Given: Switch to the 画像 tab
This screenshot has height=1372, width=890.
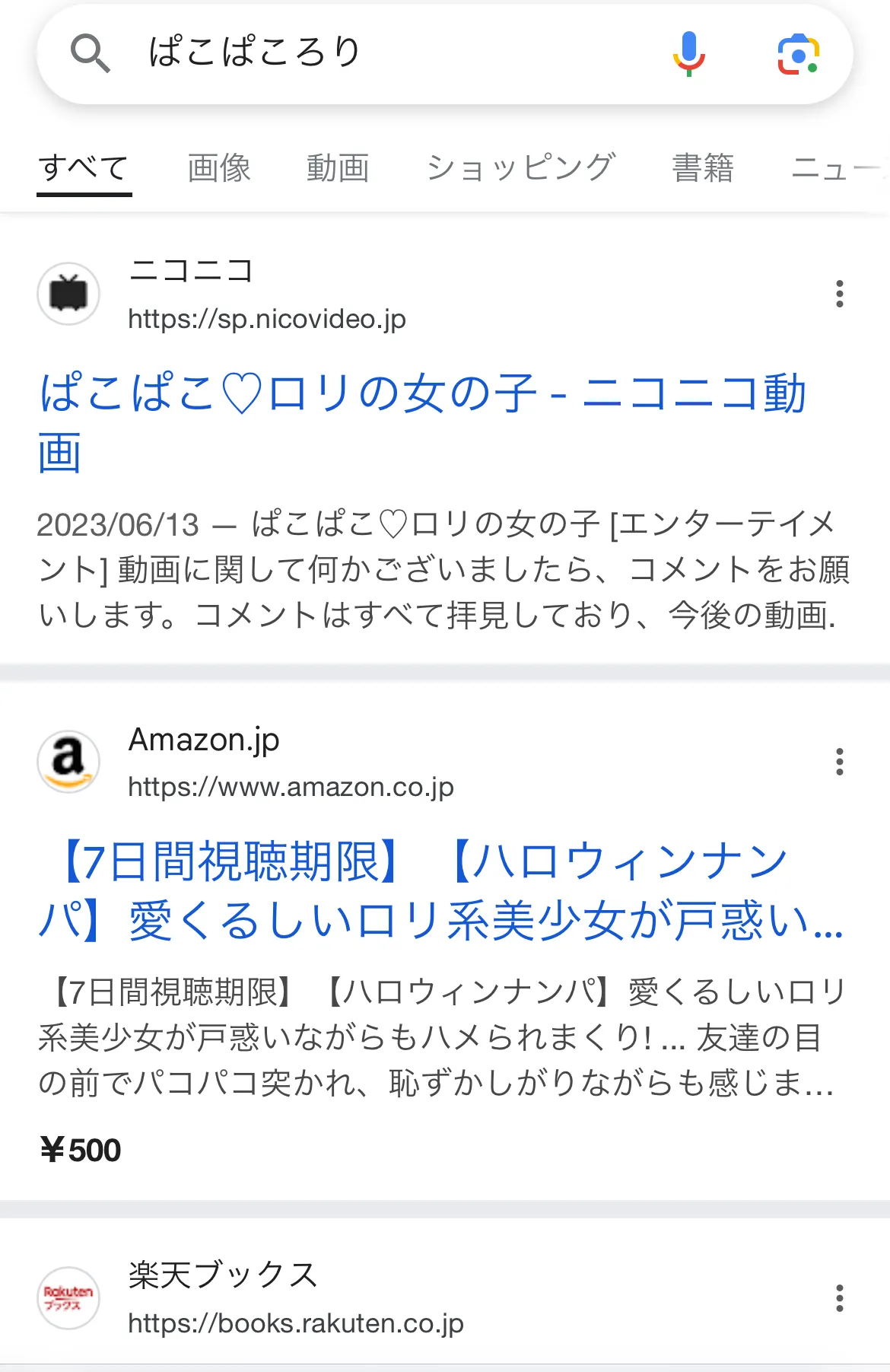Looking at the screenshot, I should (219, 168).
